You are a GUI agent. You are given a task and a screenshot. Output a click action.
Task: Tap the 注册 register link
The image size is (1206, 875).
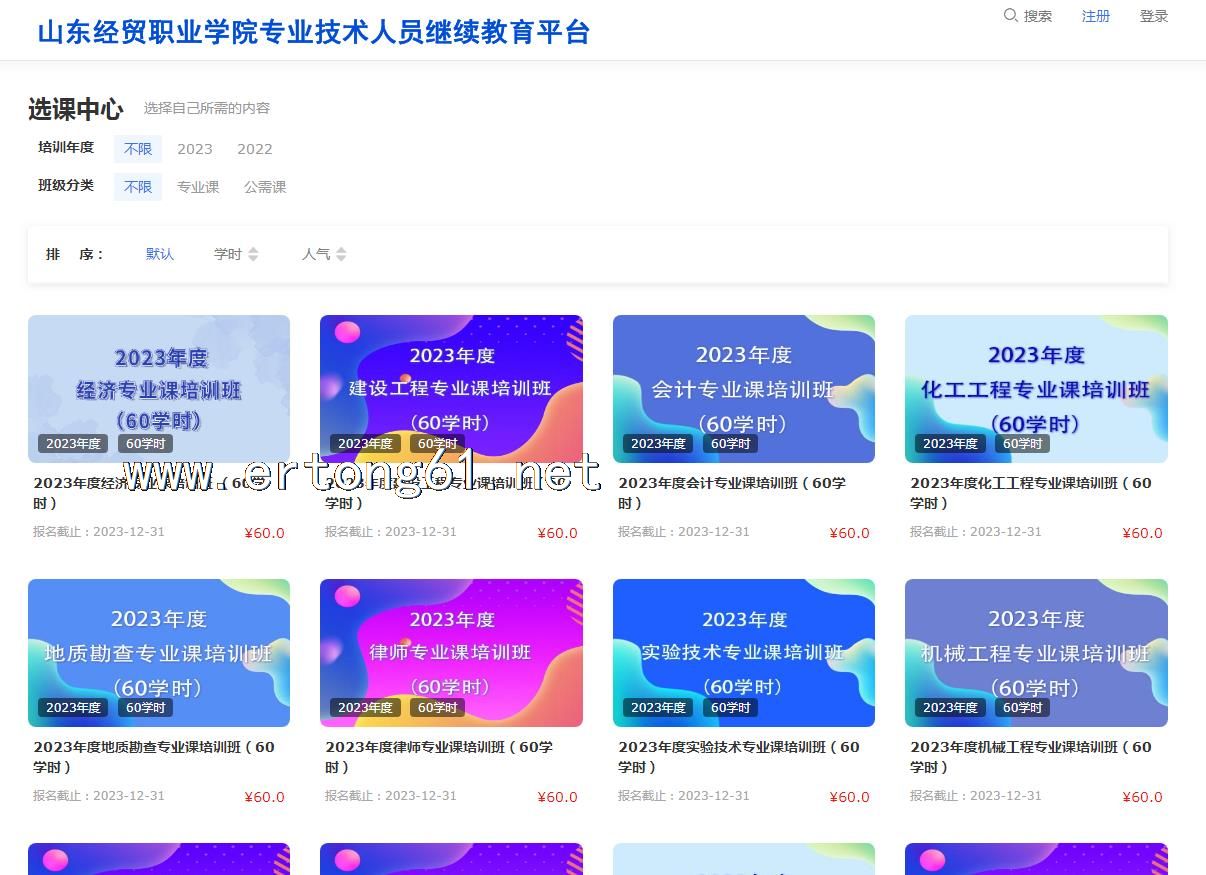pos(1096,16)
